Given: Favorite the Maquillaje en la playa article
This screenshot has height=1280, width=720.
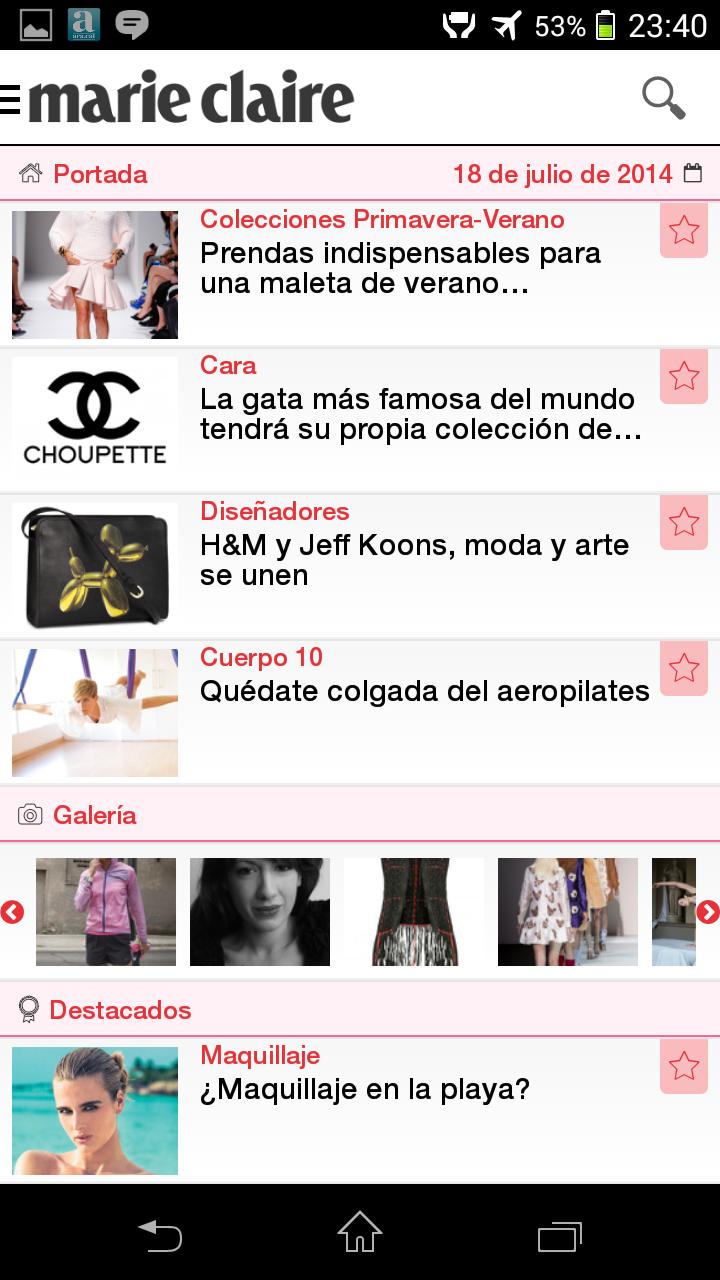Looking at the screenshot, I should [x=684, y=1066].
